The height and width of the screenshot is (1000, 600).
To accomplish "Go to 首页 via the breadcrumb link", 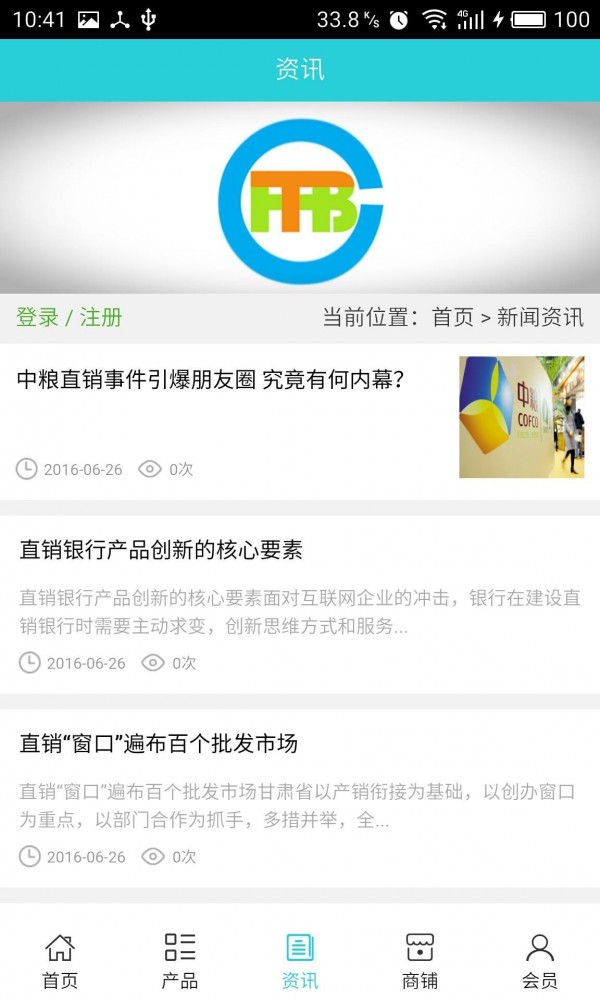I will point(452,318).
